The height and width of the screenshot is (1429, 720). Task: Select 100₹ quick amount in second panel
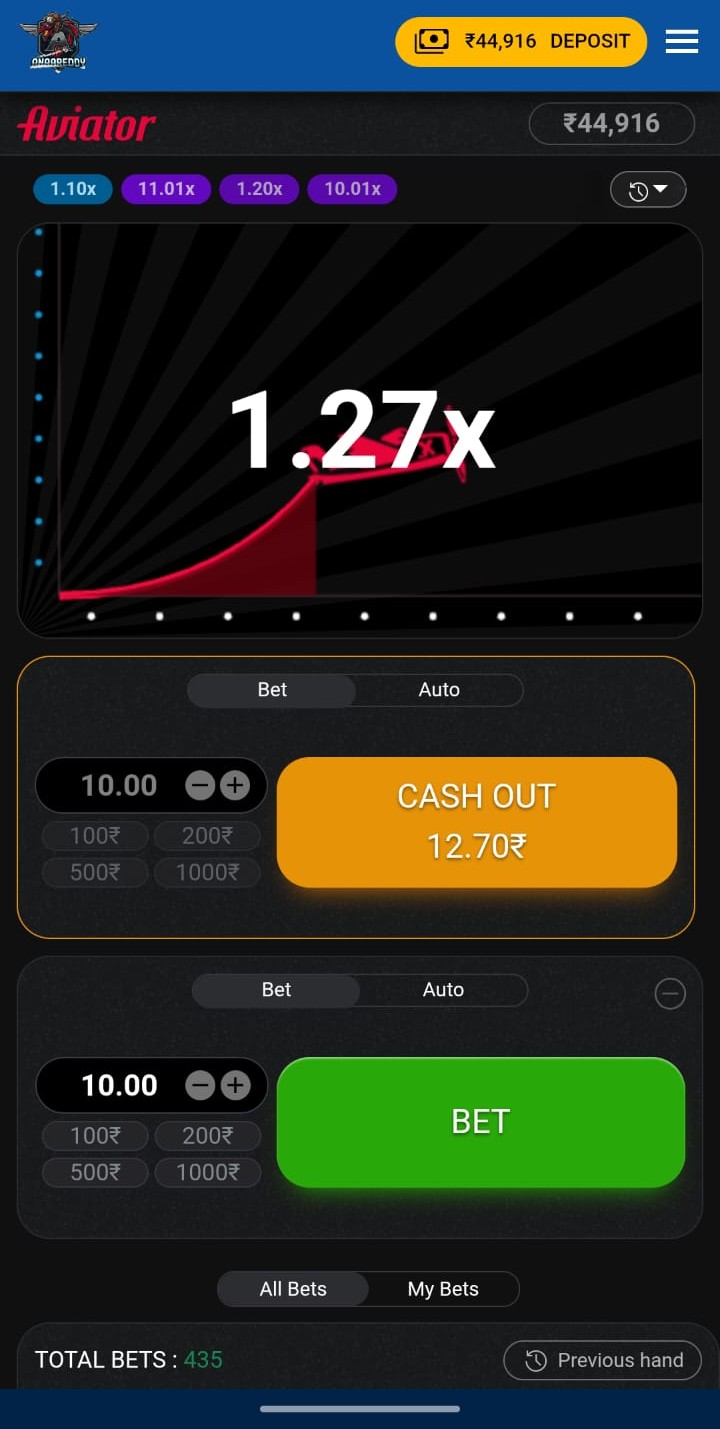point(95,1136)
